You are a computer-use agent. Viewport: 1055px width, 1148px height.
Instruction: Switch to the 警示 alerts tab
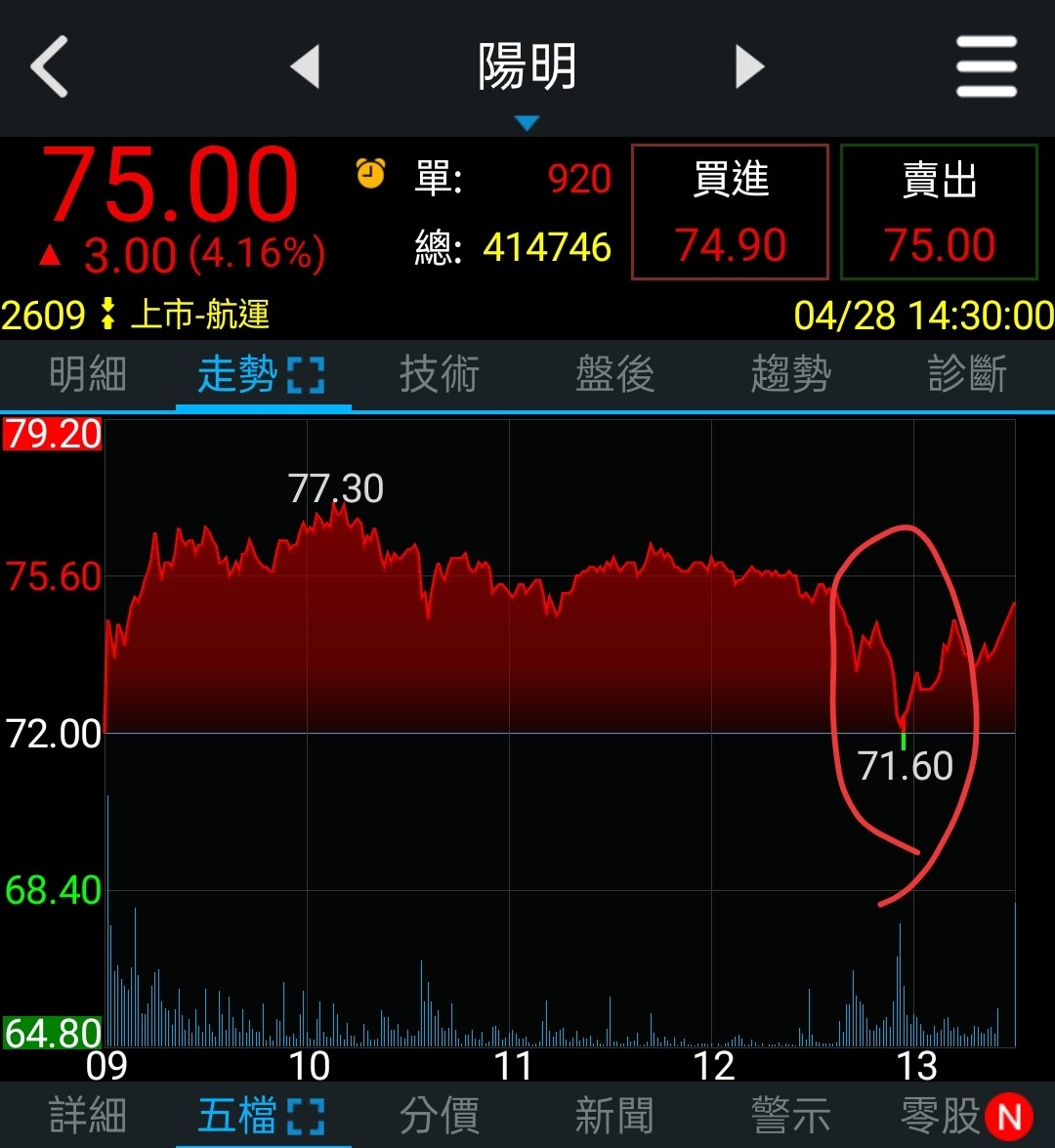pos(790,1115)
